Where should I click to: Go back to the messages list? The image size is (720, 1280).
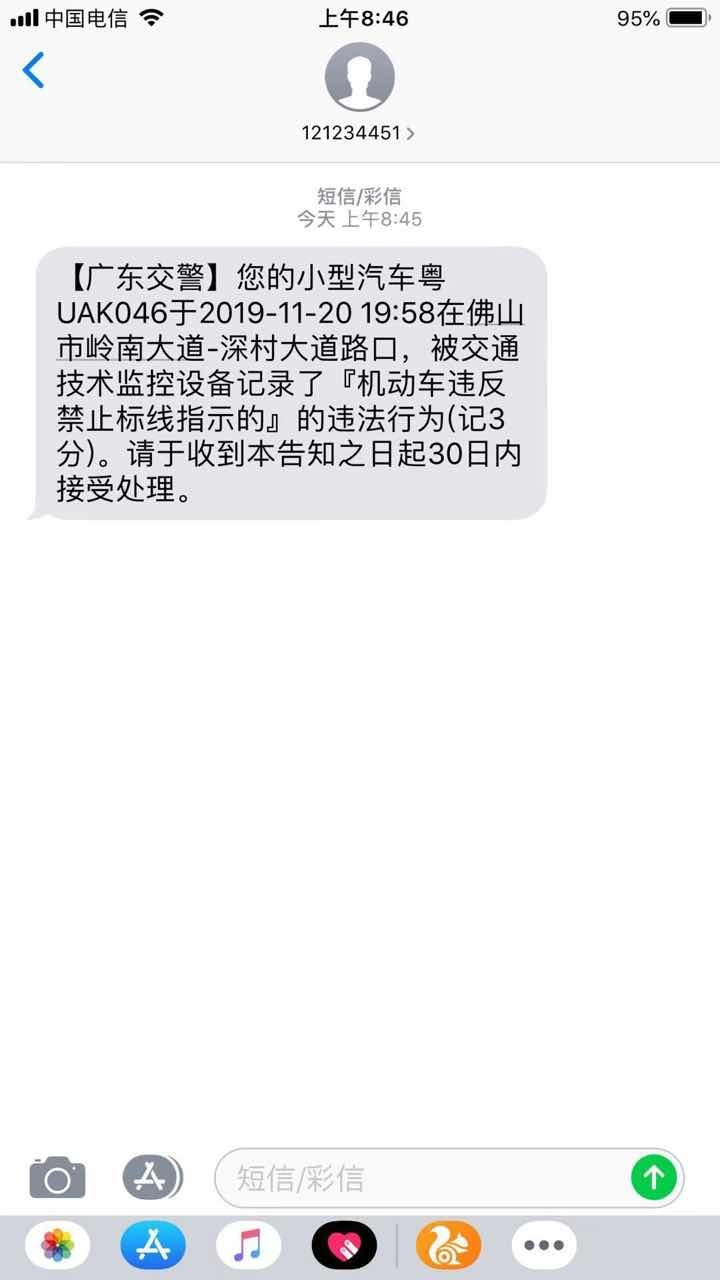pyautogui.click(x=34, y=70)
